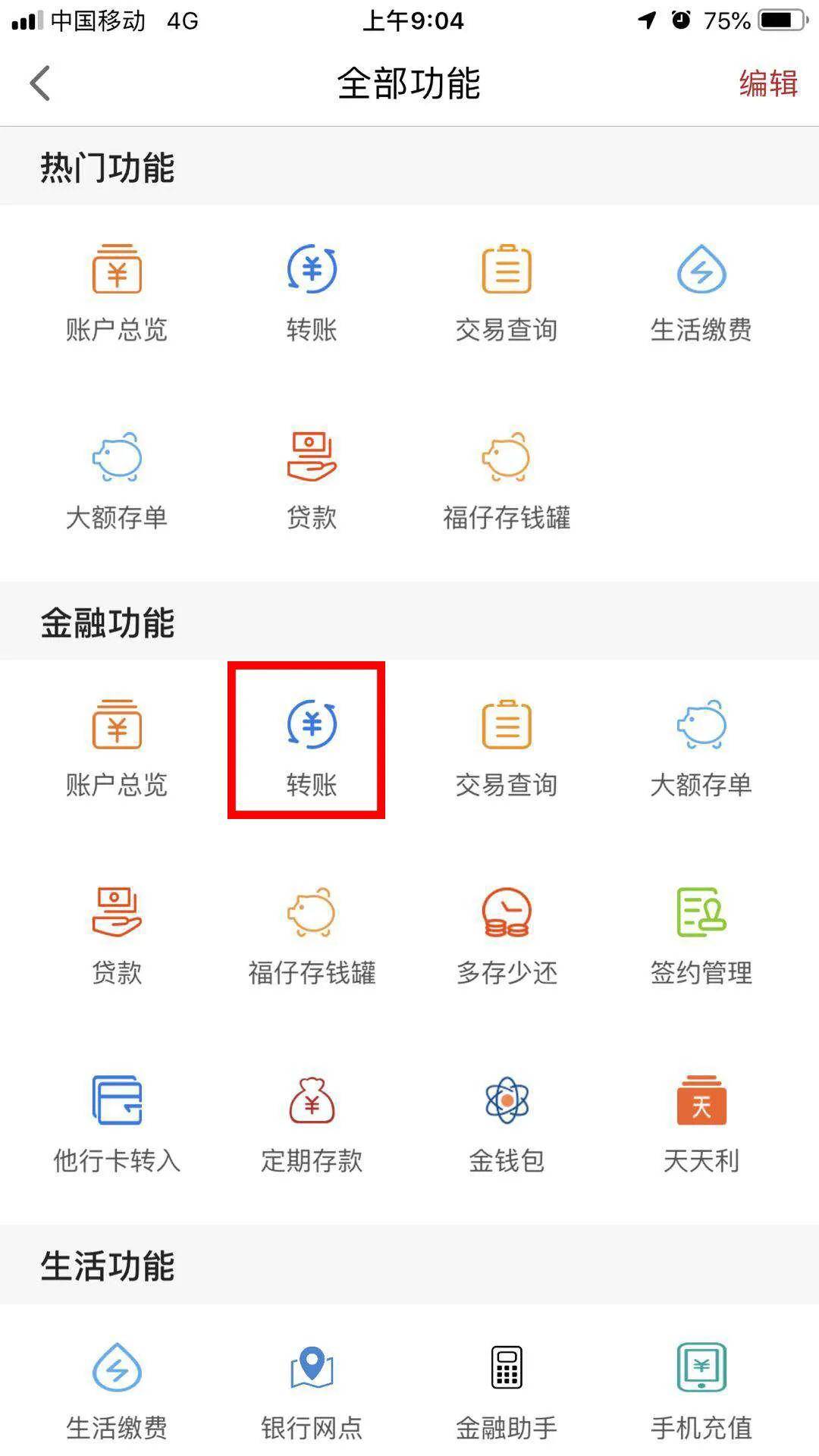Open 转账 under 金融功能
The width and height of the screenshot is (819, 1456).
[311, 743]
